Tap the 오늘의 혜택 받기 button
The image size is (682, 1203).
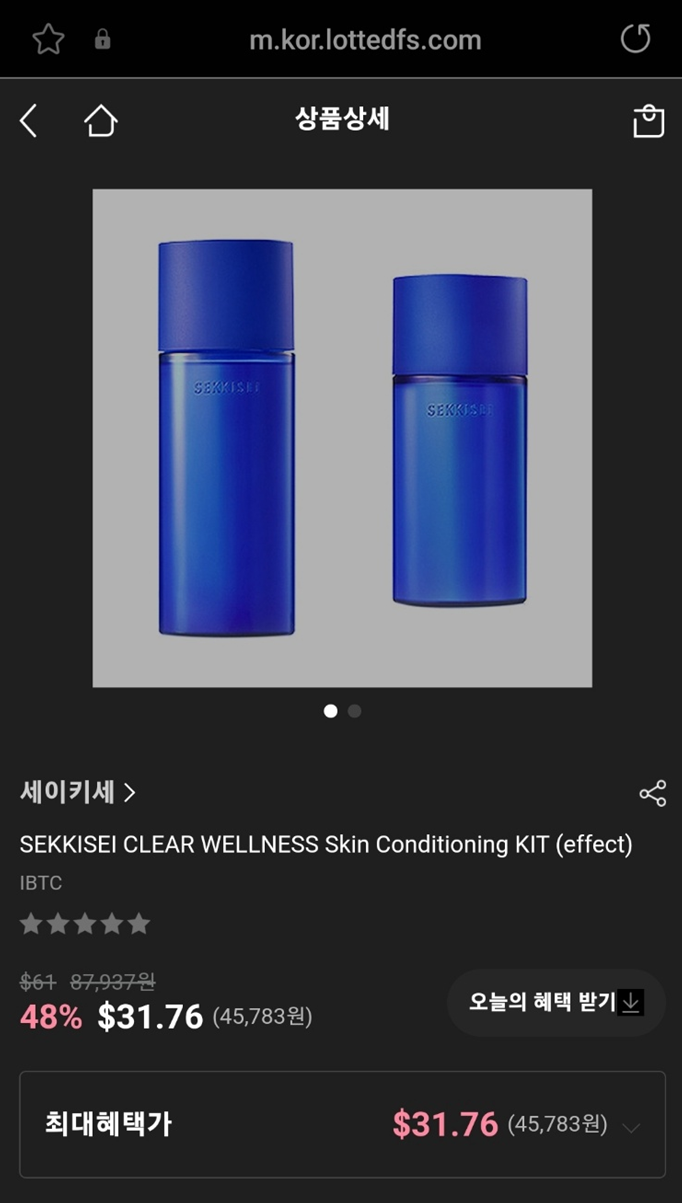tap(556, 1002)
